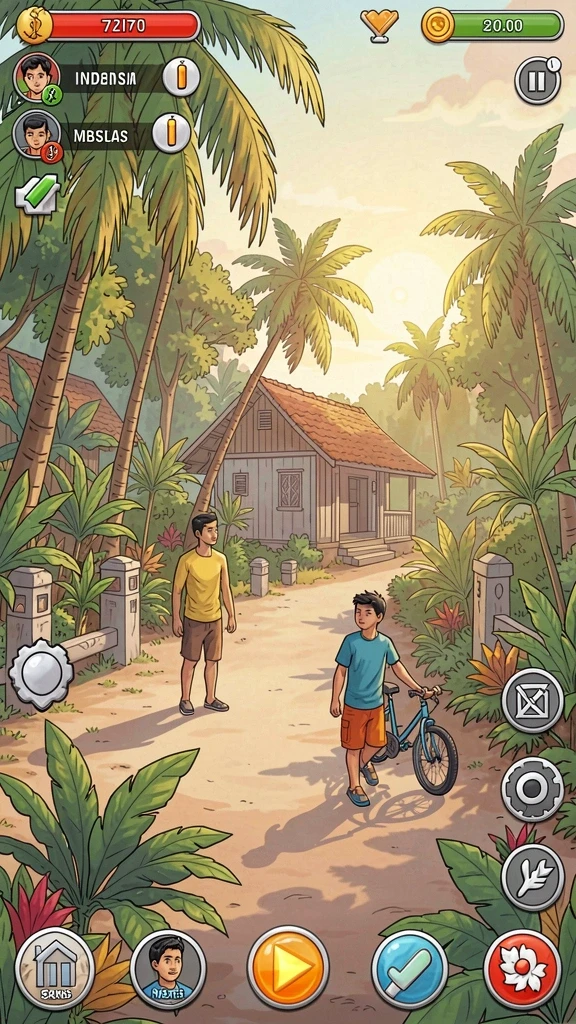Open the trophy achievements icon
The height and width of the screenshot is (1024, 576).
pos(379,25)
